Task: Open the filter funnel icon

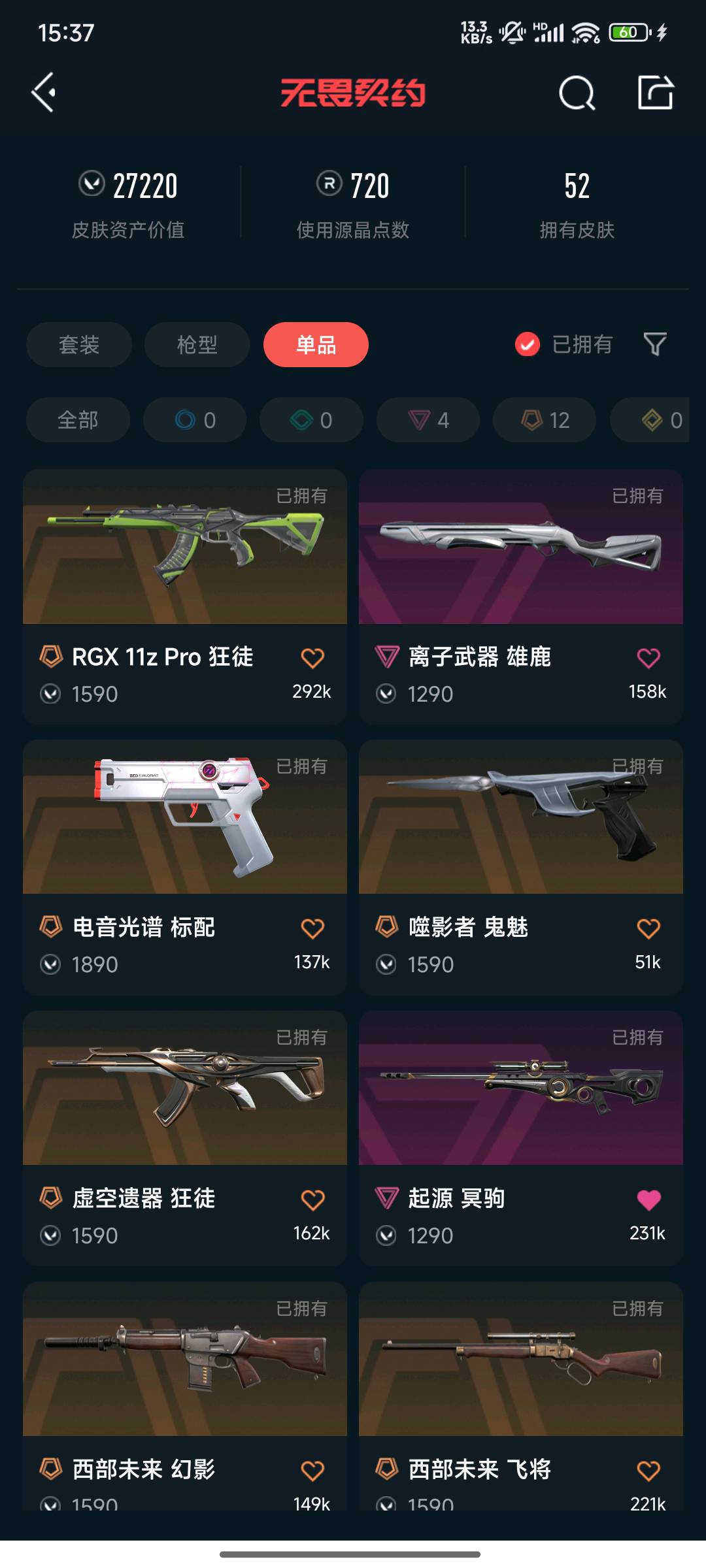Action: tap(654, 344)
